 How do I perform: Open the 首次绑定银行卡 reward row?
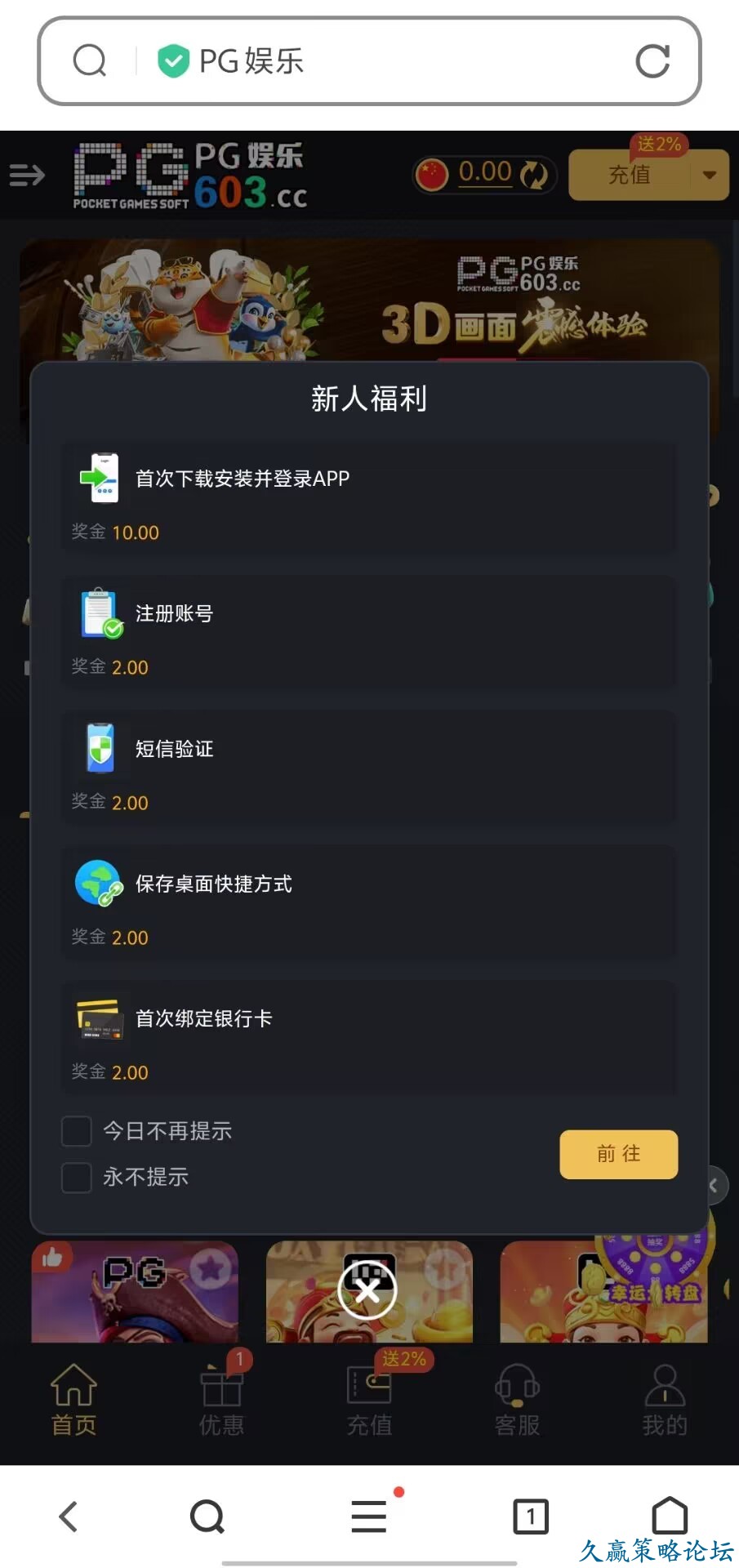[x=368, y=1037]
